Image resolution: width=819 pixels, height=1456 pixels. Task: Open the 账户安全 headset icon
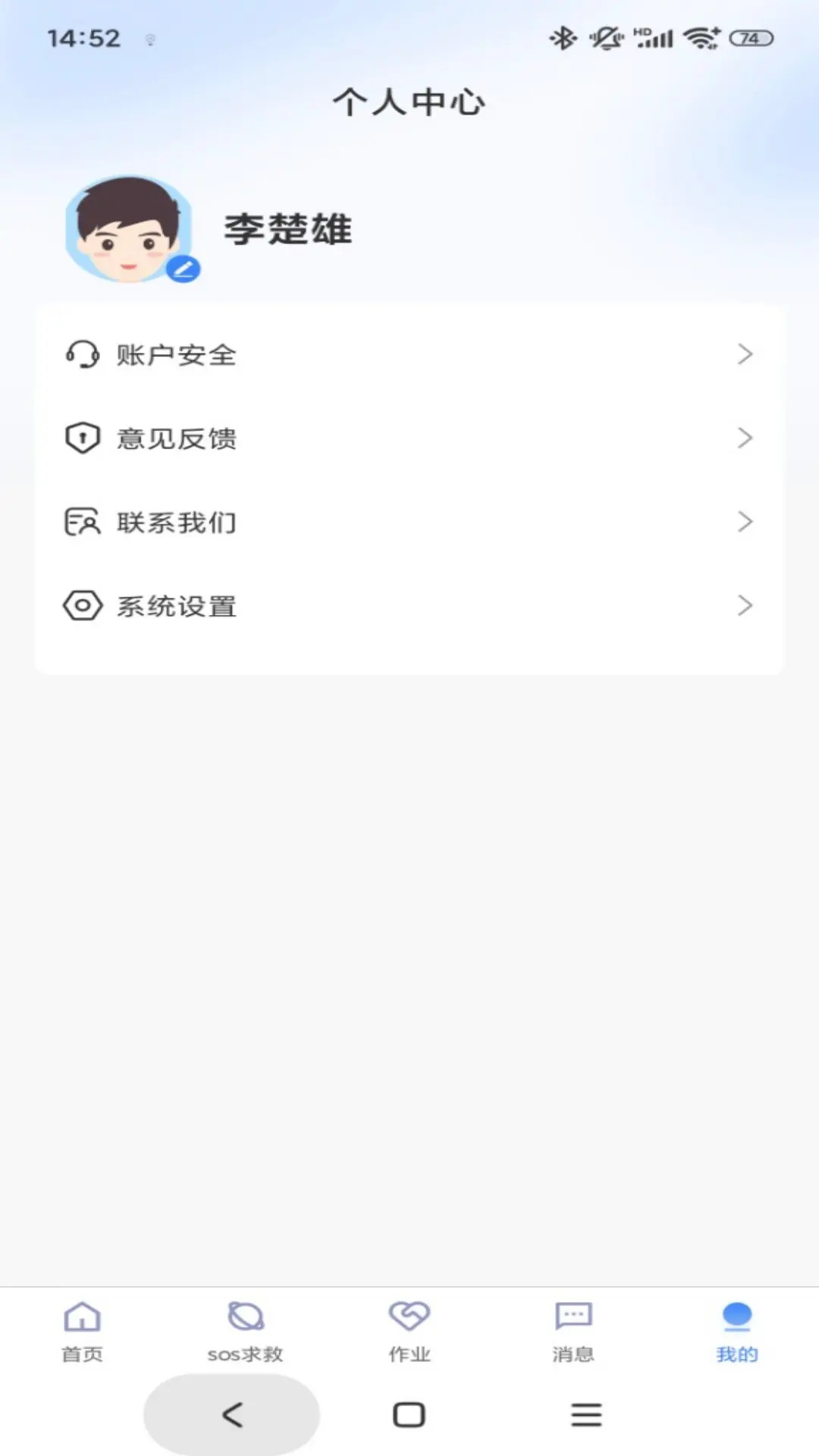83,354
